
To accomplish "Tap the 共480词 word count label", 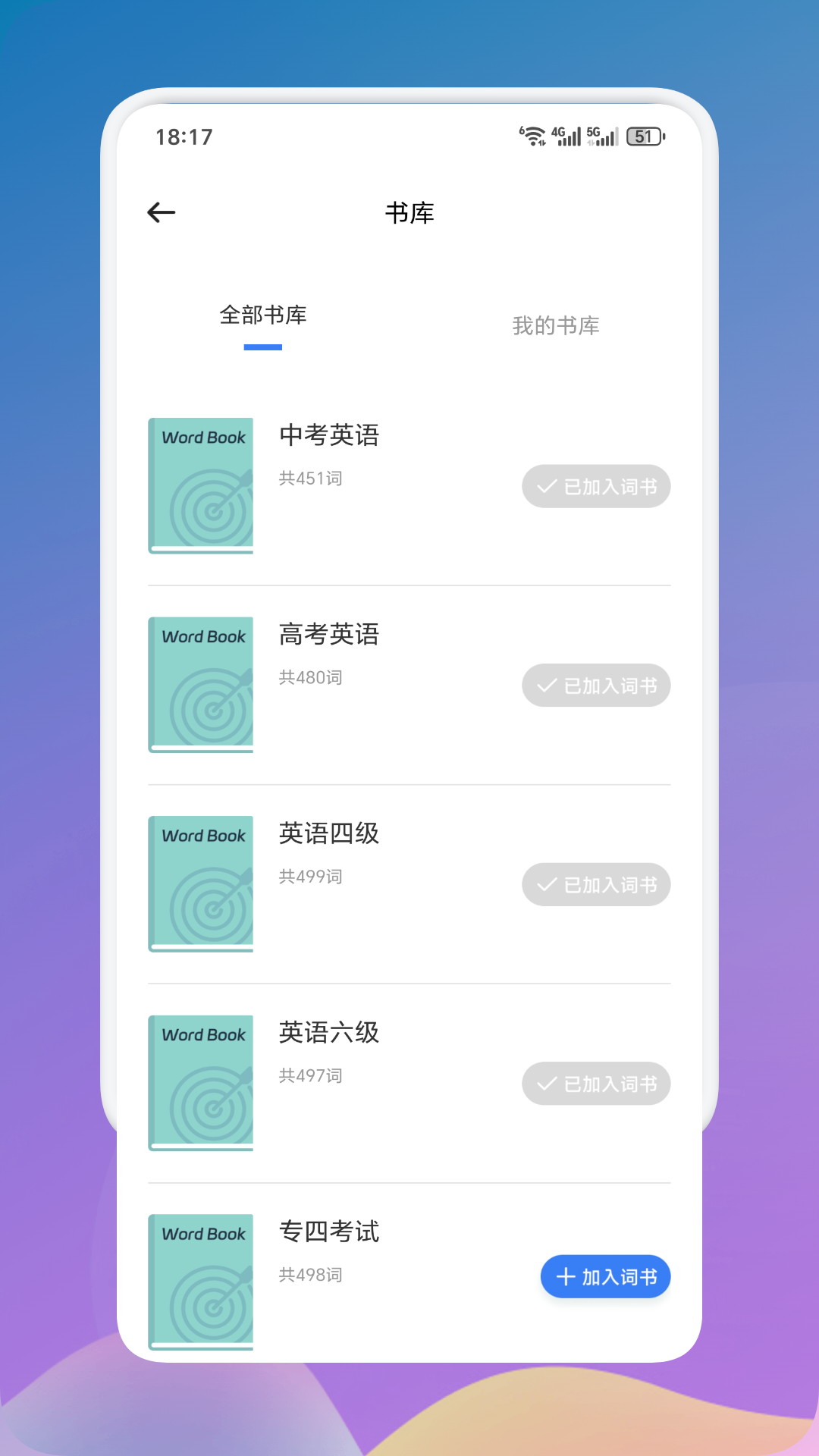I will pos(309,677).
